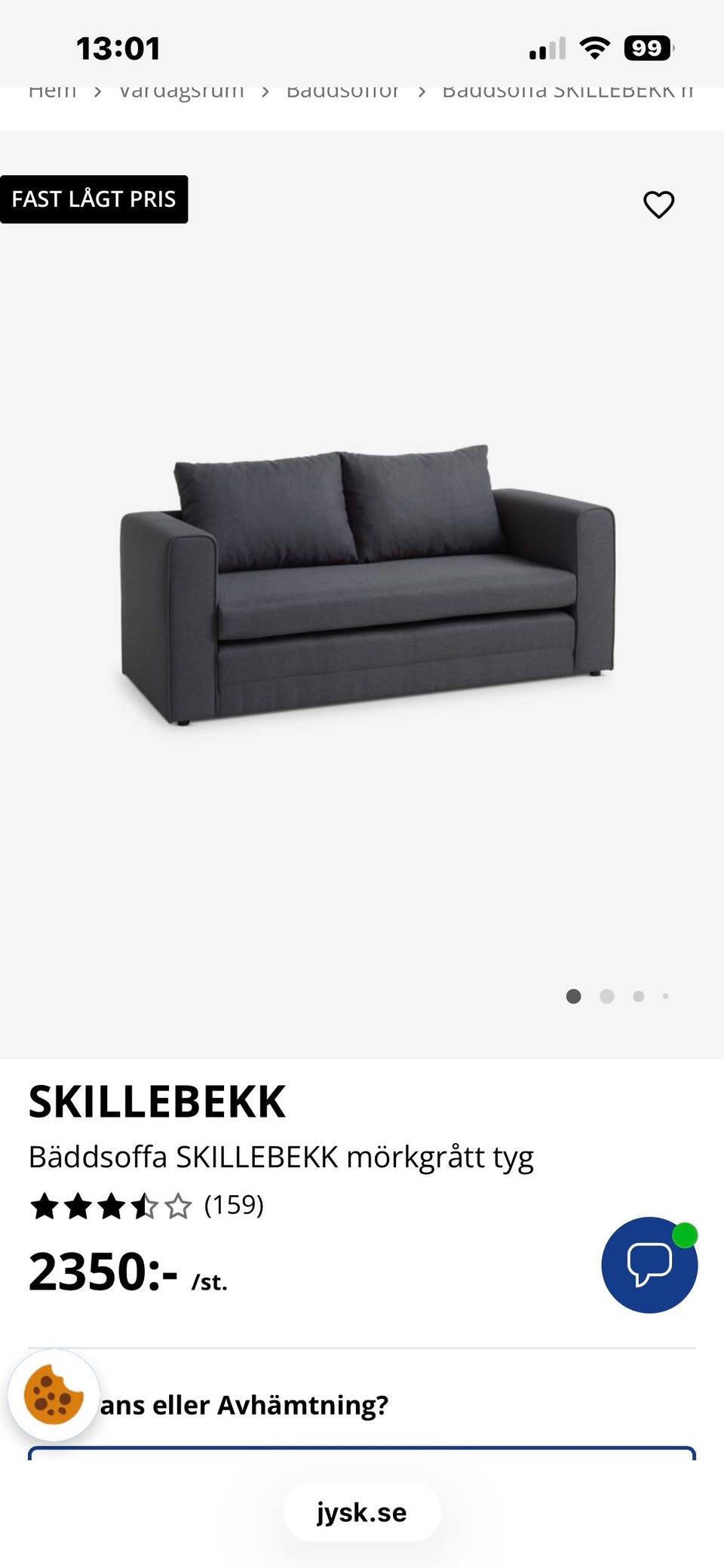Tap the Wi-Fi icon in the status bar

(x=596, y=48)
